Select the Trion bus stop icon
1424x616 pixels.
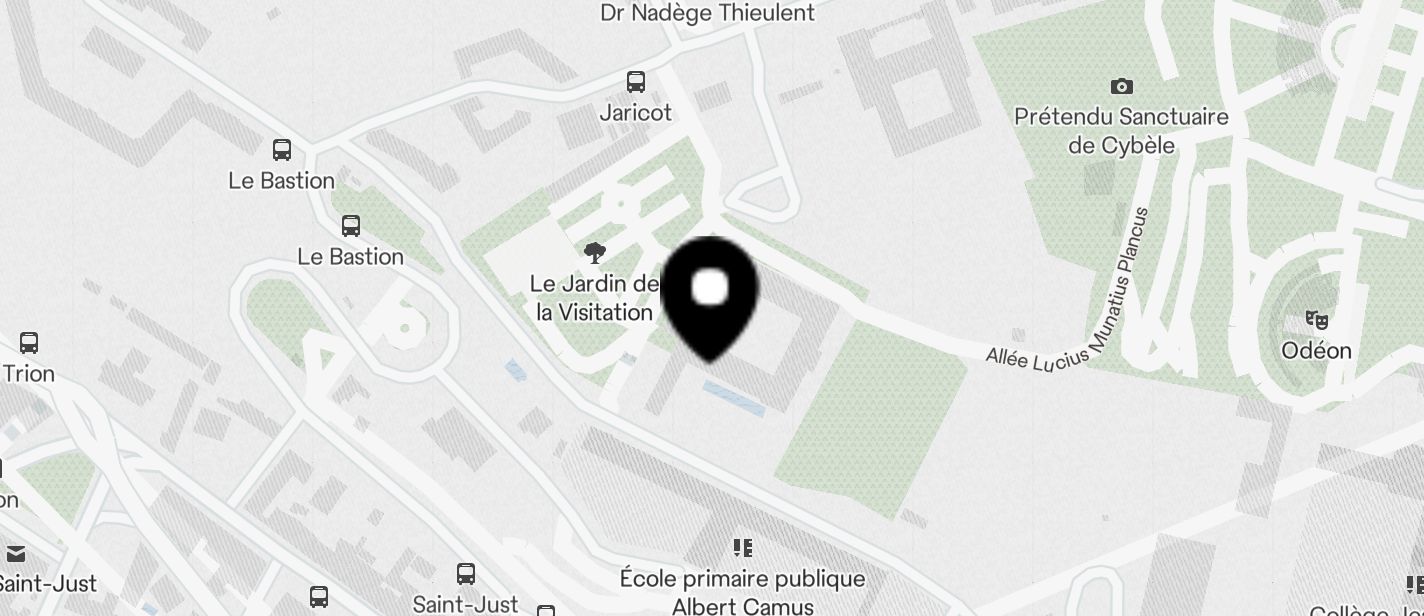point(29,344)
